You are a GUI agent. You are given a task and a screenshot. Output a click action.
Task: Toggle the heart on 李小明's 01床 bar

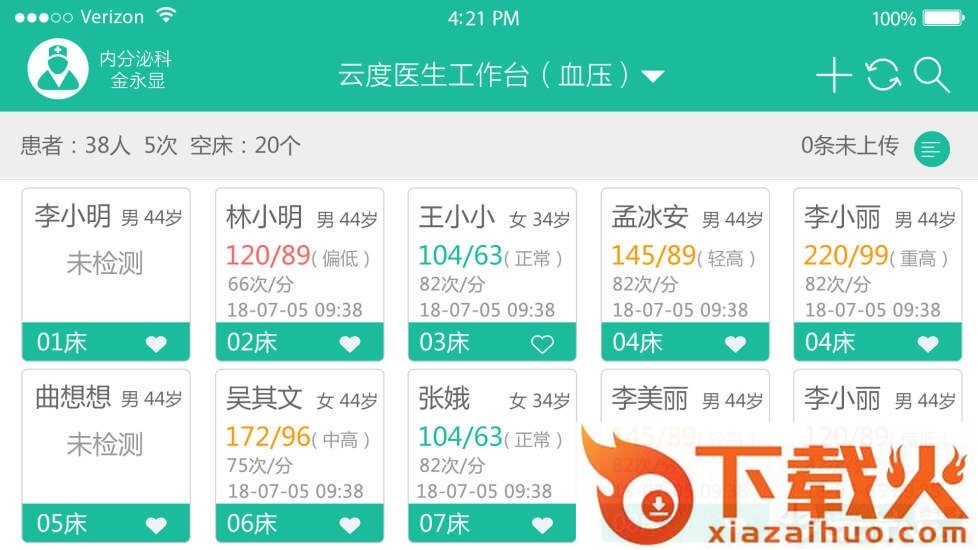pyautogui.click(x=156, y=344)
